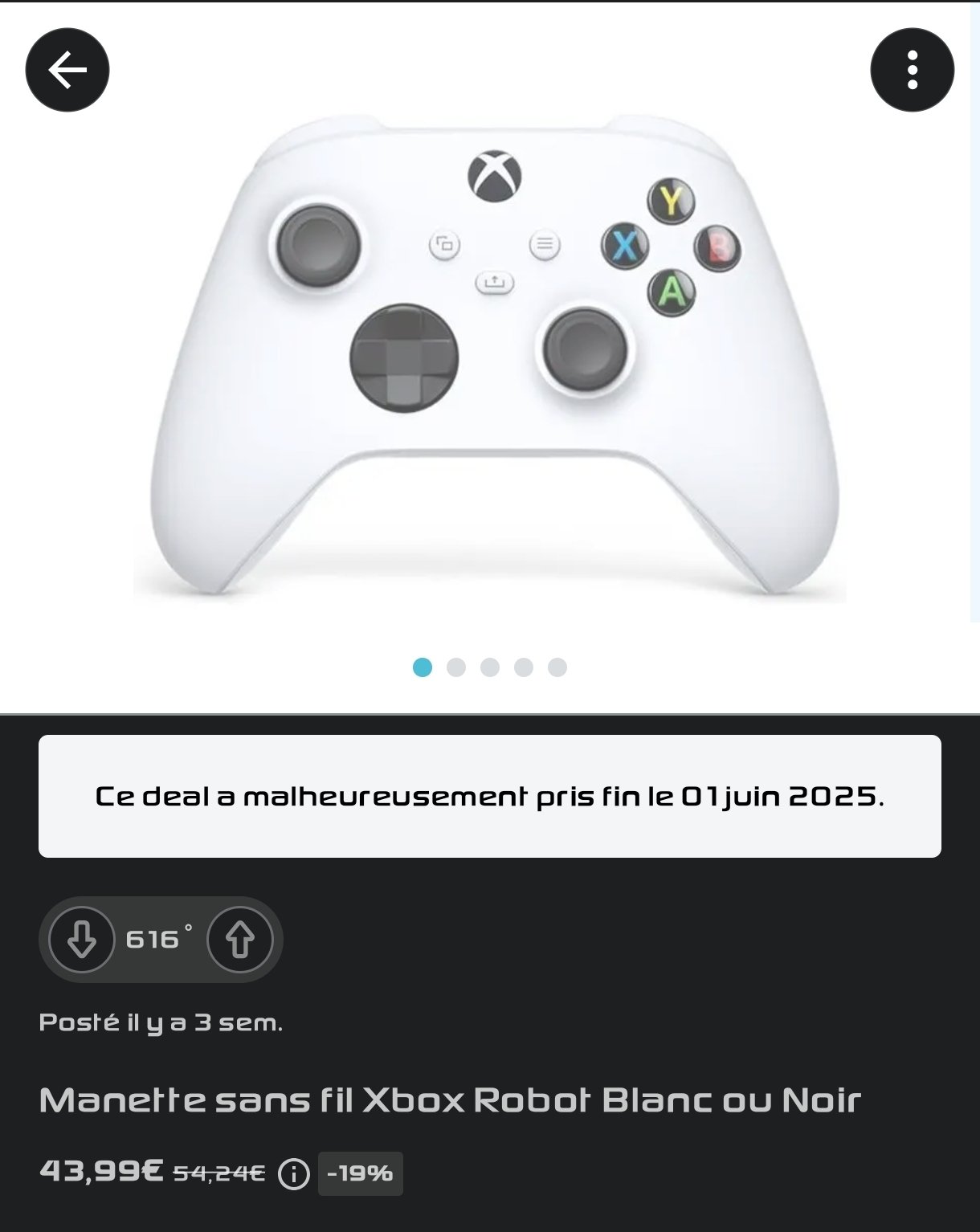Open the three-dot overflow menu

pos(912,70)
